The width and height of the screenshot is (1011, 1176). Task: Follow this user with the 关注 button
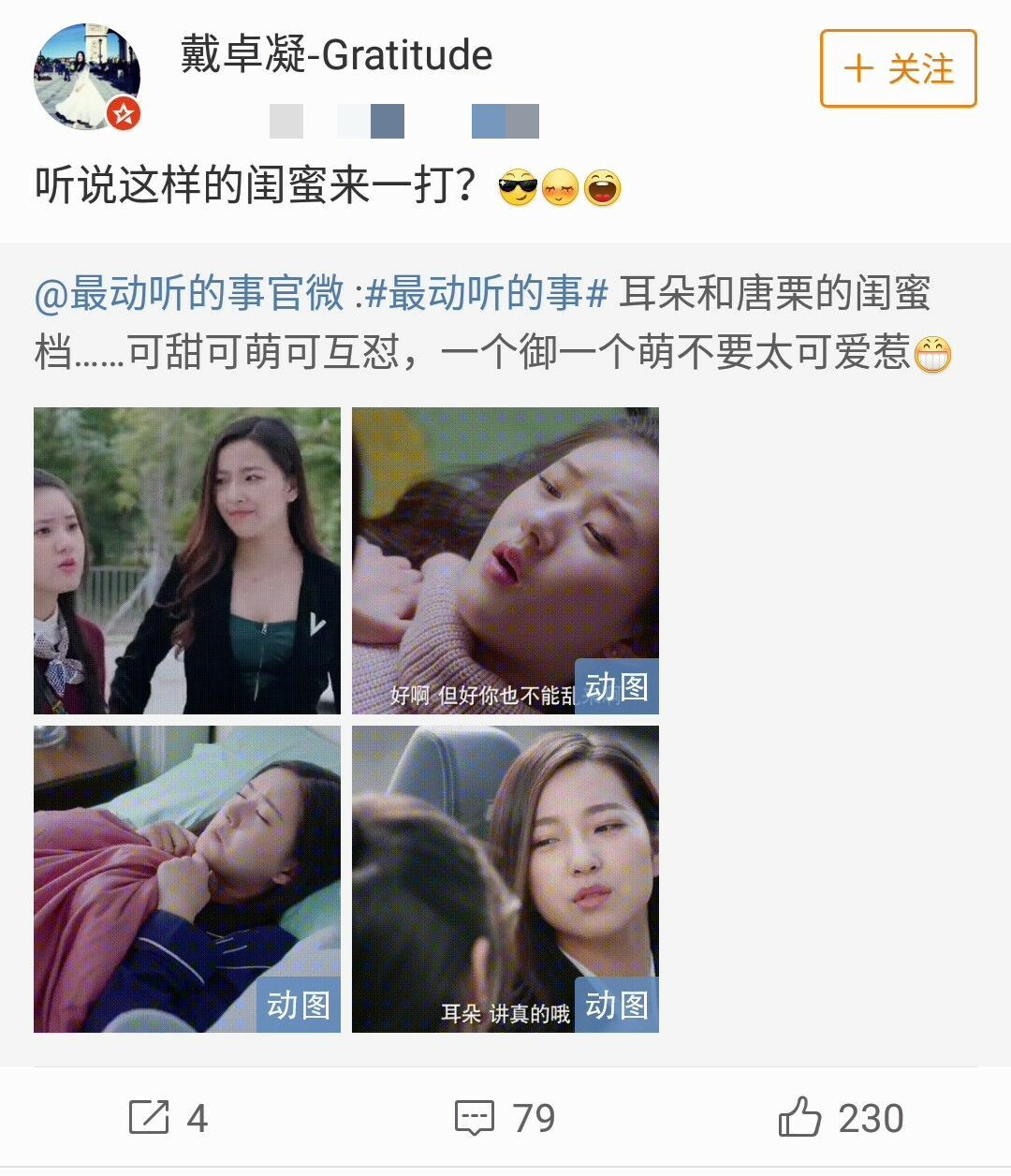coord(898,68)
